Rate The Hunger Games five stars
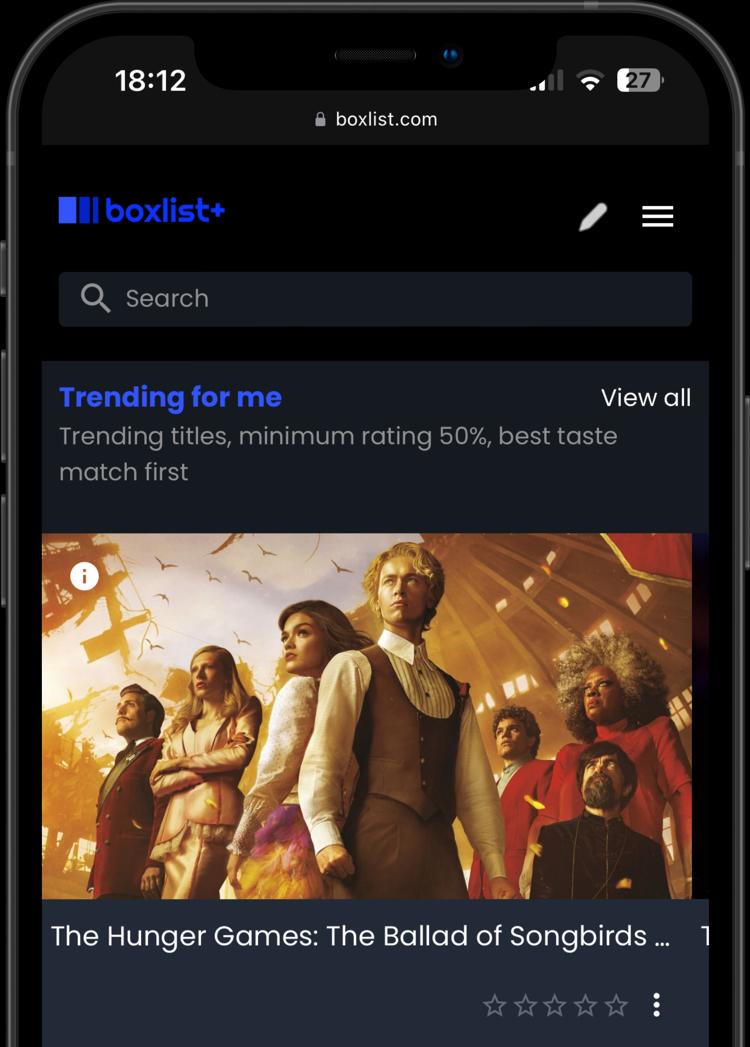Viewport: 750px width, 1047px height. coord(617,1005)
